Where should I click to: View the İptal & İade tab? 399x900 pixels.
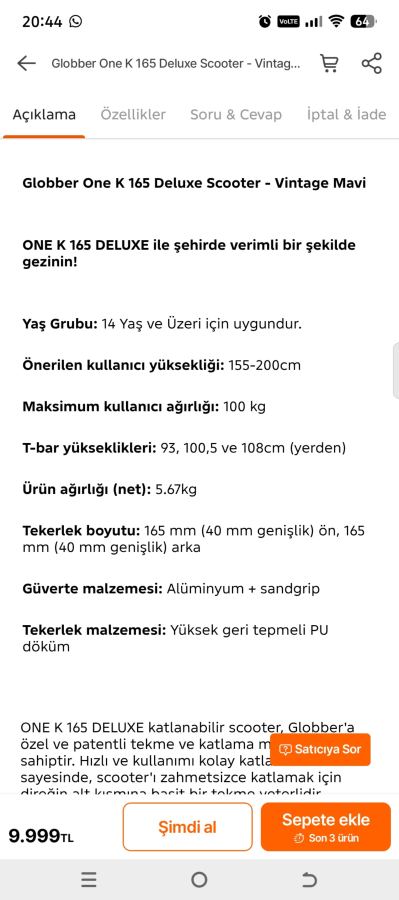pyautogui.click(x=346, y=114)
